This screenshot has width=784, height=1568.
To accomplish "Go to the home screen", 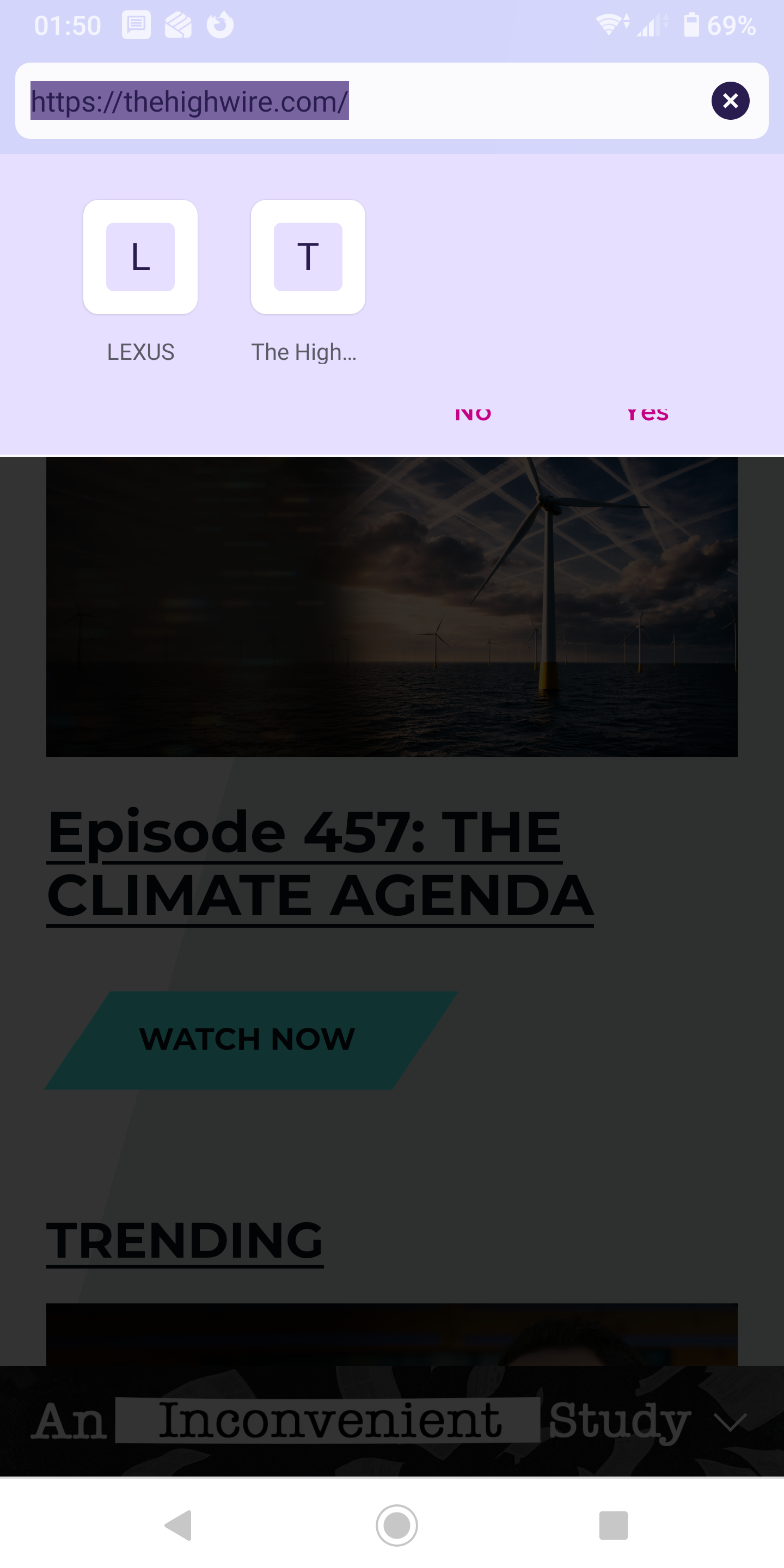I will [x=396, y=1525].
